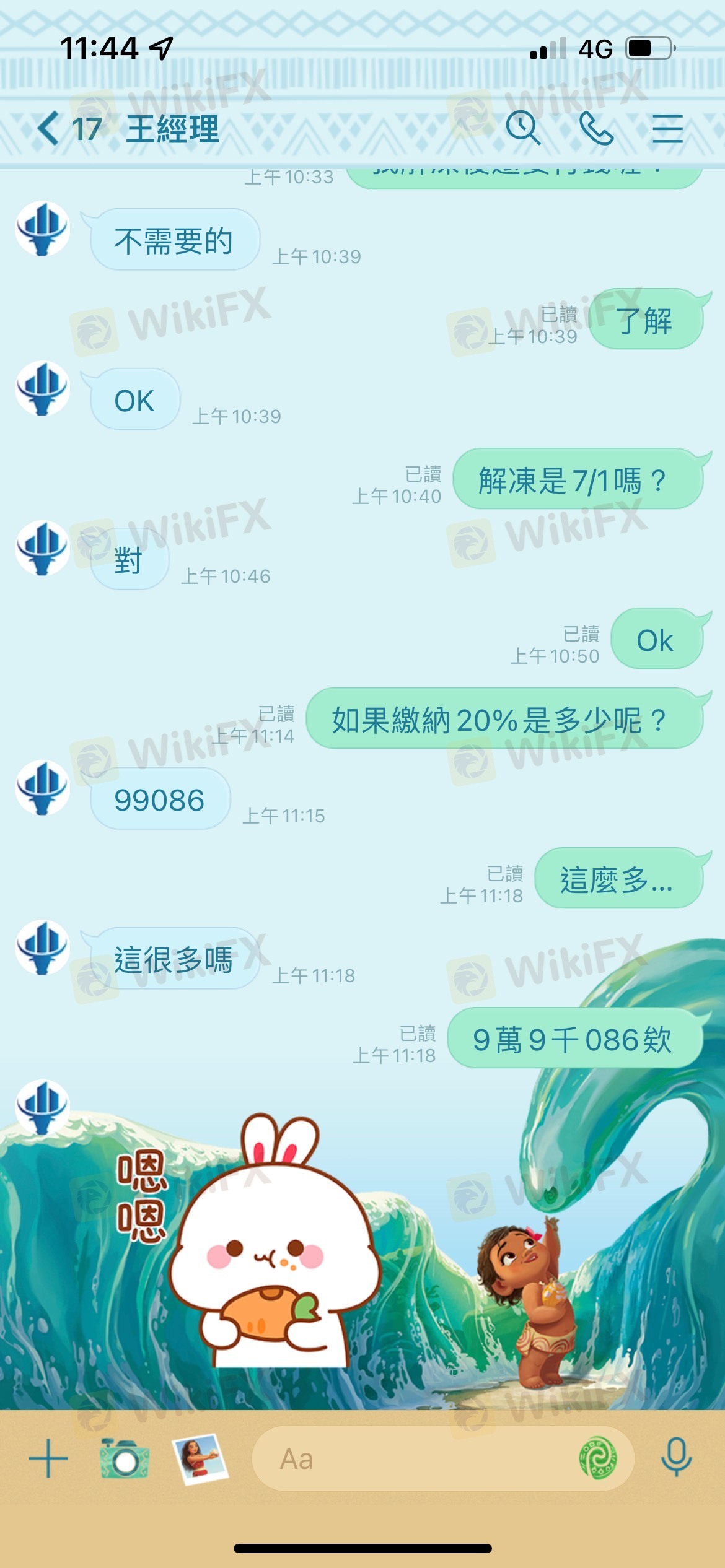The height and width of the screenshot is (1568, 725).
Task: Tap the Aa message input field
Action: 409,1459
